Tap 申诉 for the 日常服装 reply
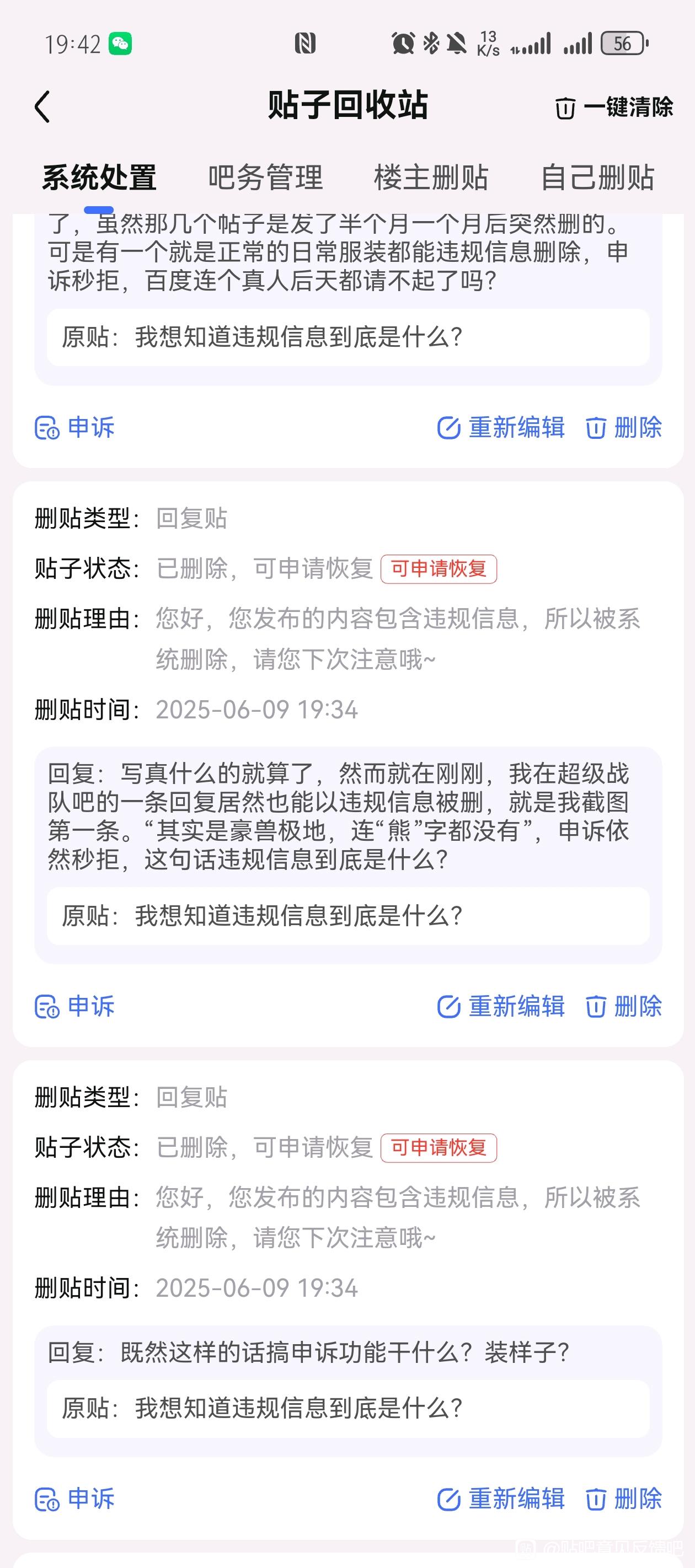695x1568 pixels. pyautogui.click(x=75, y=427)
